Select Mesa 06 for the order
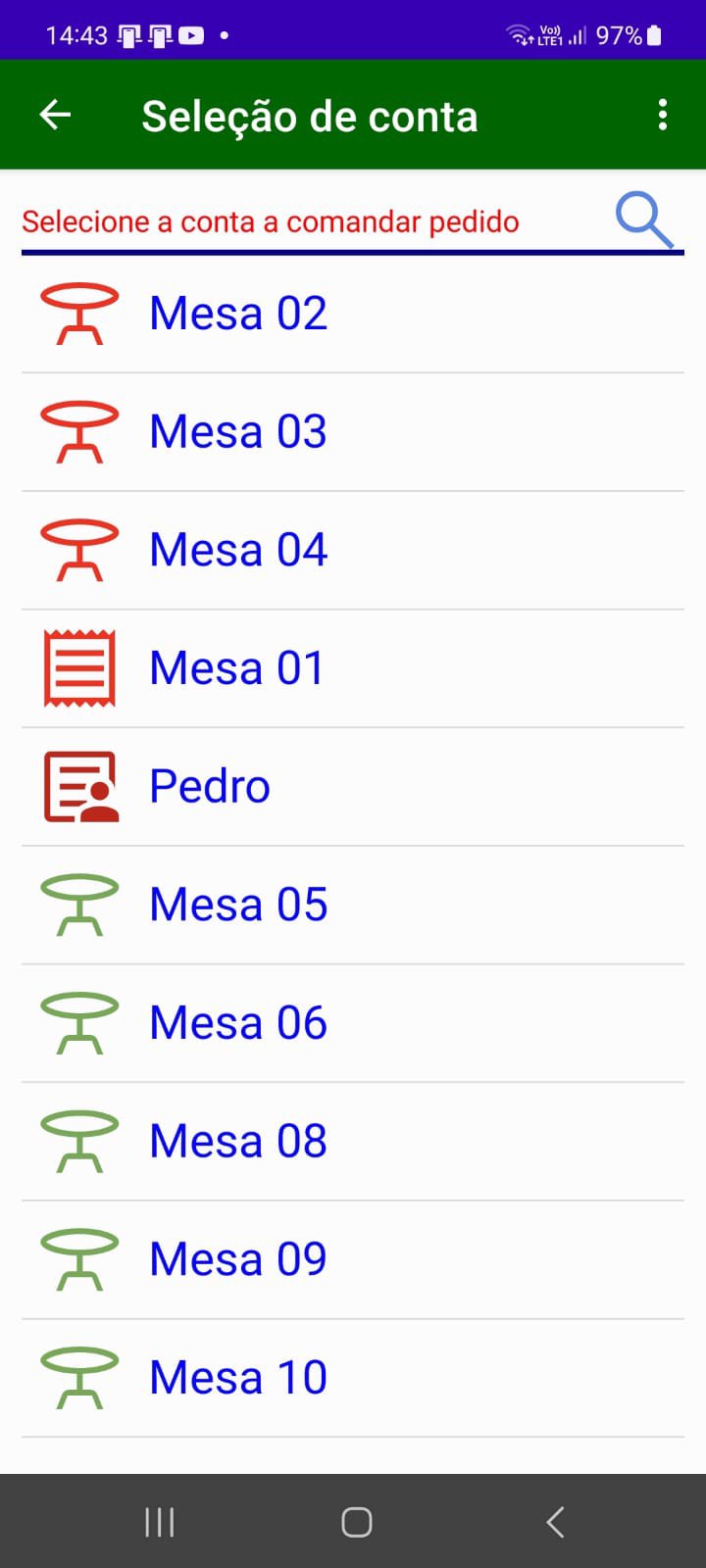This screenshot has height=1568, width=706. click(238, 1023)
